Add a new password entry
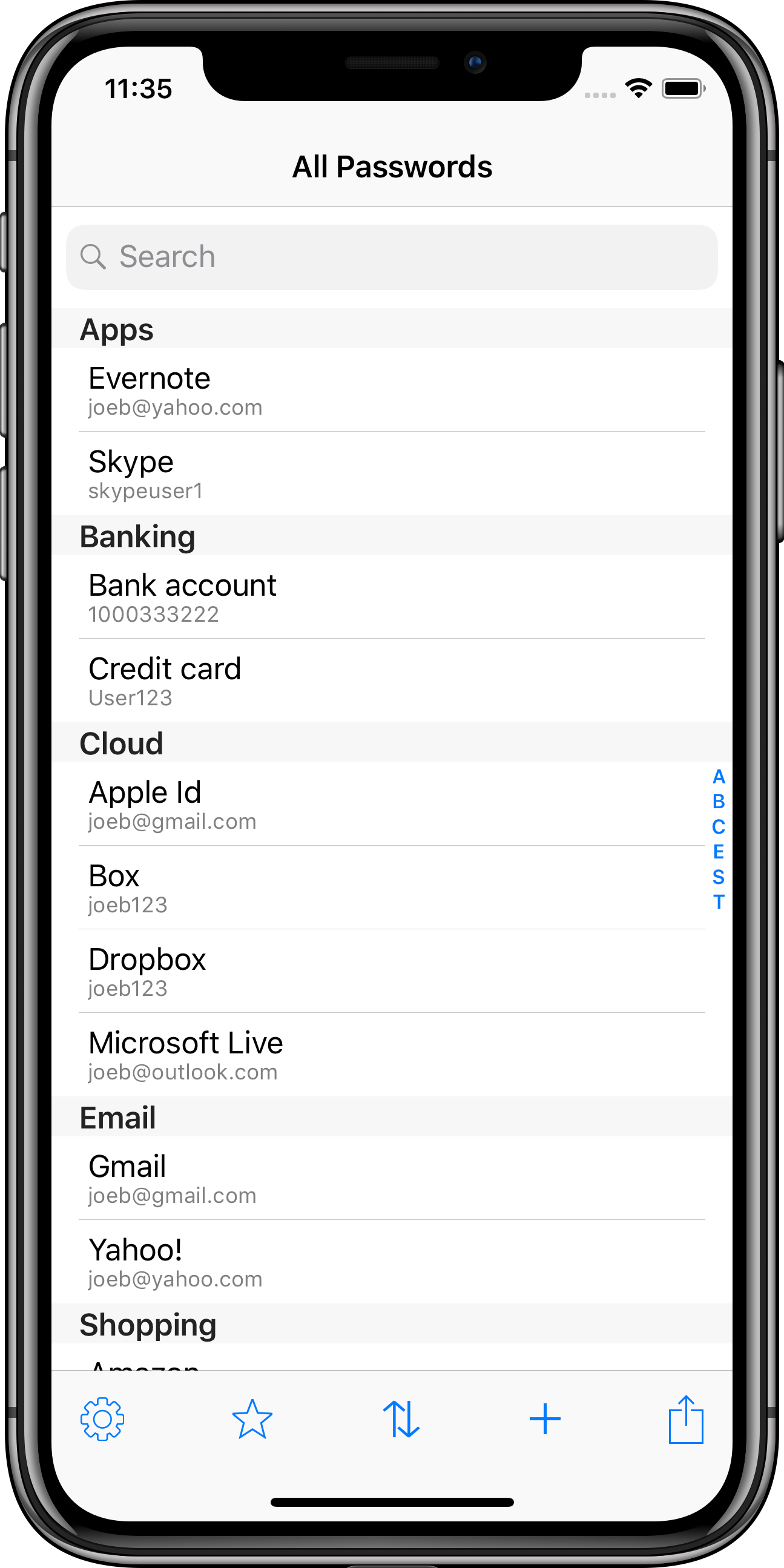This screenshot has width=784, height=1568. click(545, 1419)
